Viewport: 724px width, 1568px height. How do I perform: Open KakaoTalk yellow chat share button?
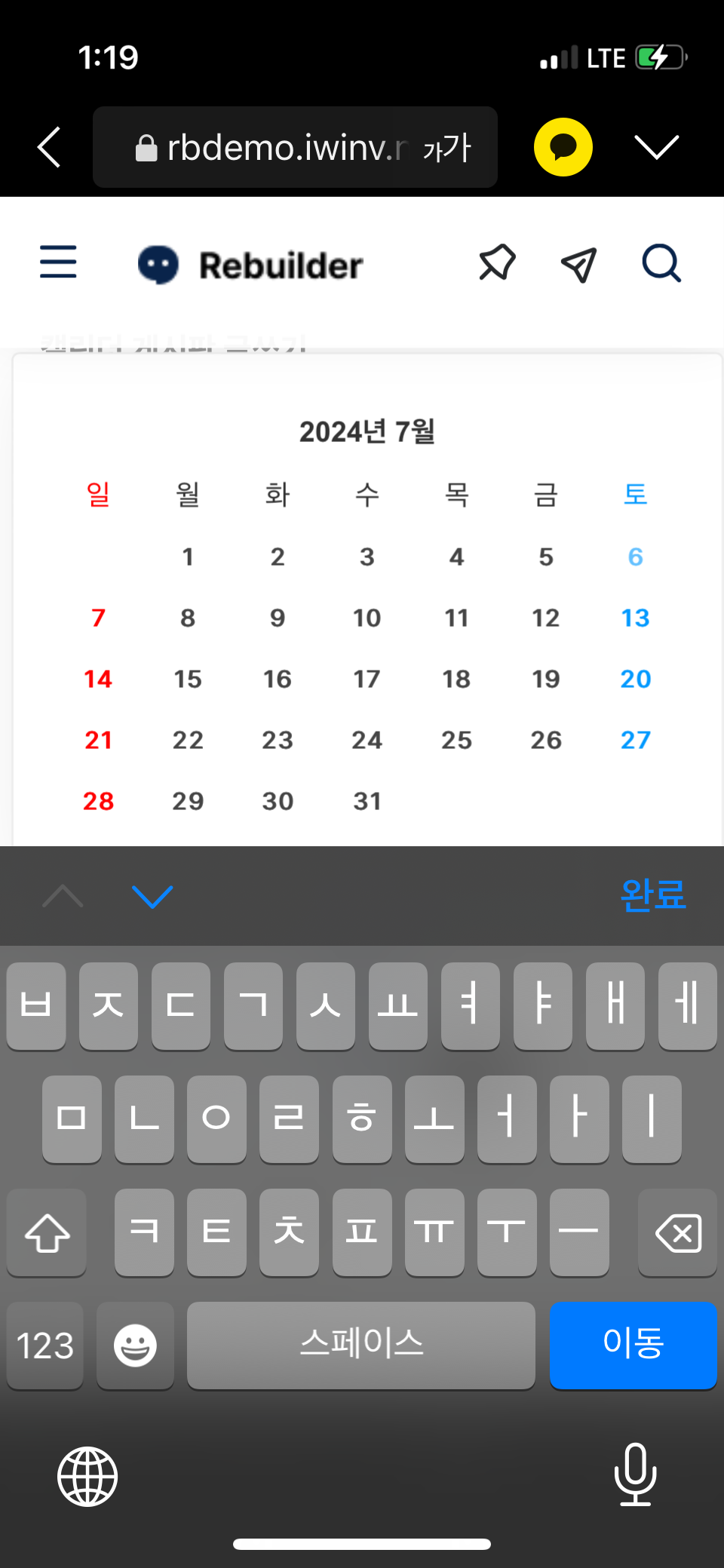coord(563,147)
